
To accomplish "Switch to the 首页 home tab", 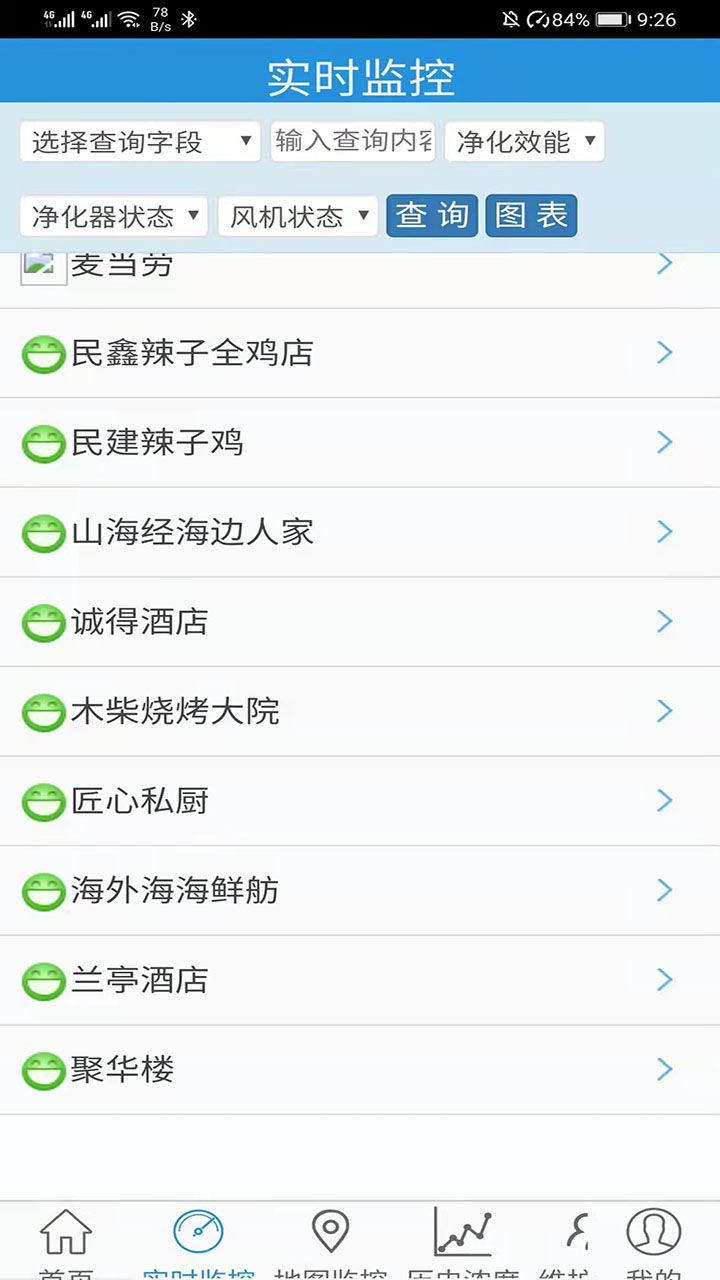I will (x=66, y=1240).
